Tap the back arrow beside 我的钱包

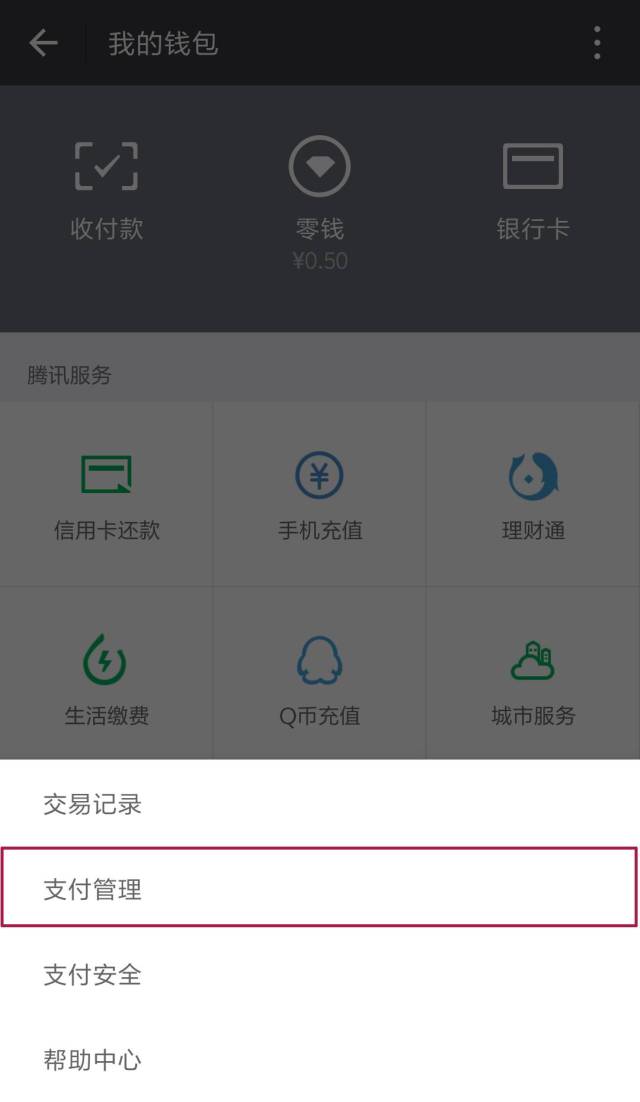click(43, 43)
